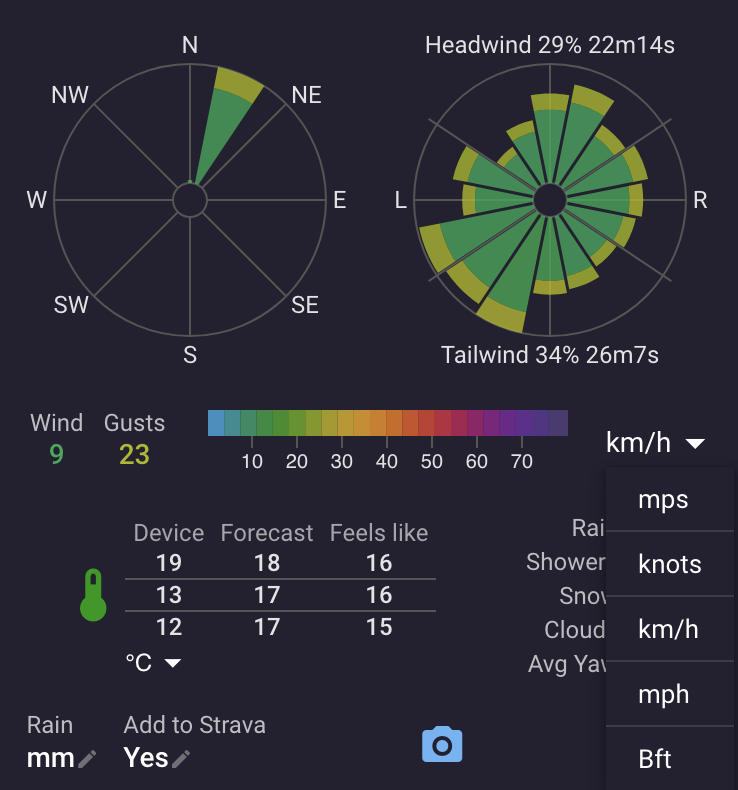Open the °C temperature unit dropdown
The width and height of the screenshot is (738, 790).
(153, 662)
